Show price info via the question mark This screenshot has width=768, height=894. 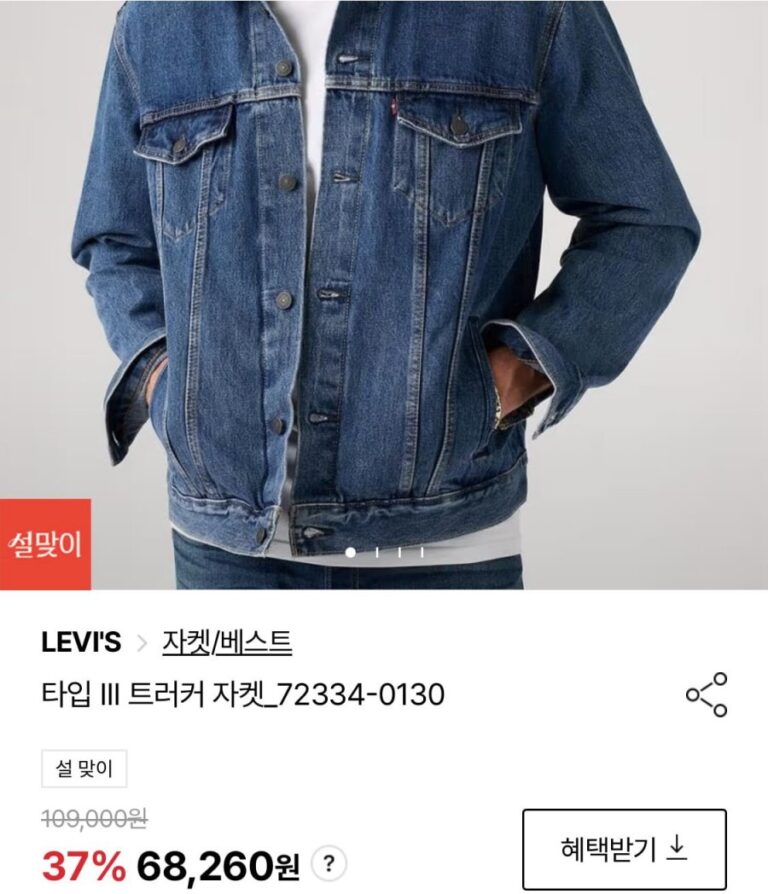(x=329, y=862)
